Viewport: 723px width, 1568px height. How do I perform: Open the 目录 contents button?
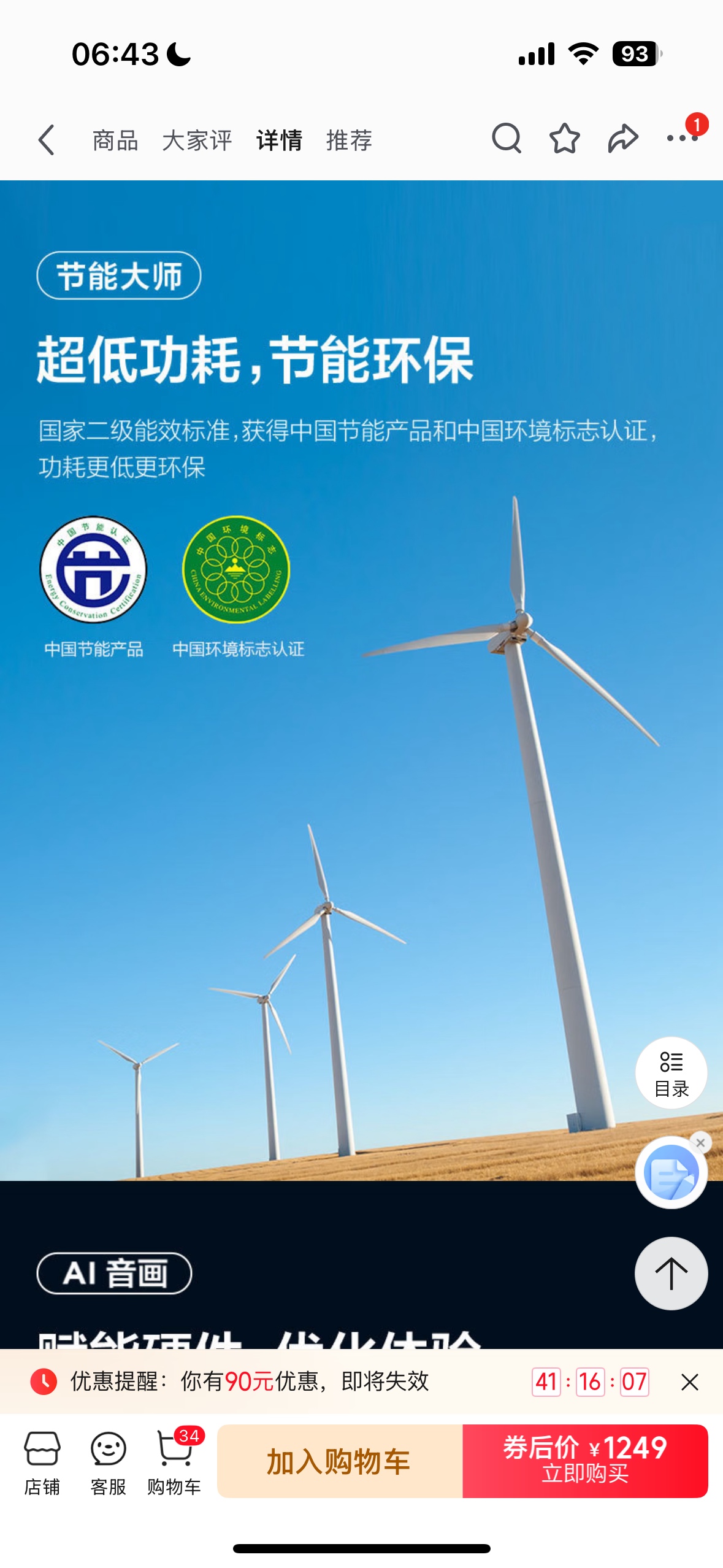coord(671,1073)
